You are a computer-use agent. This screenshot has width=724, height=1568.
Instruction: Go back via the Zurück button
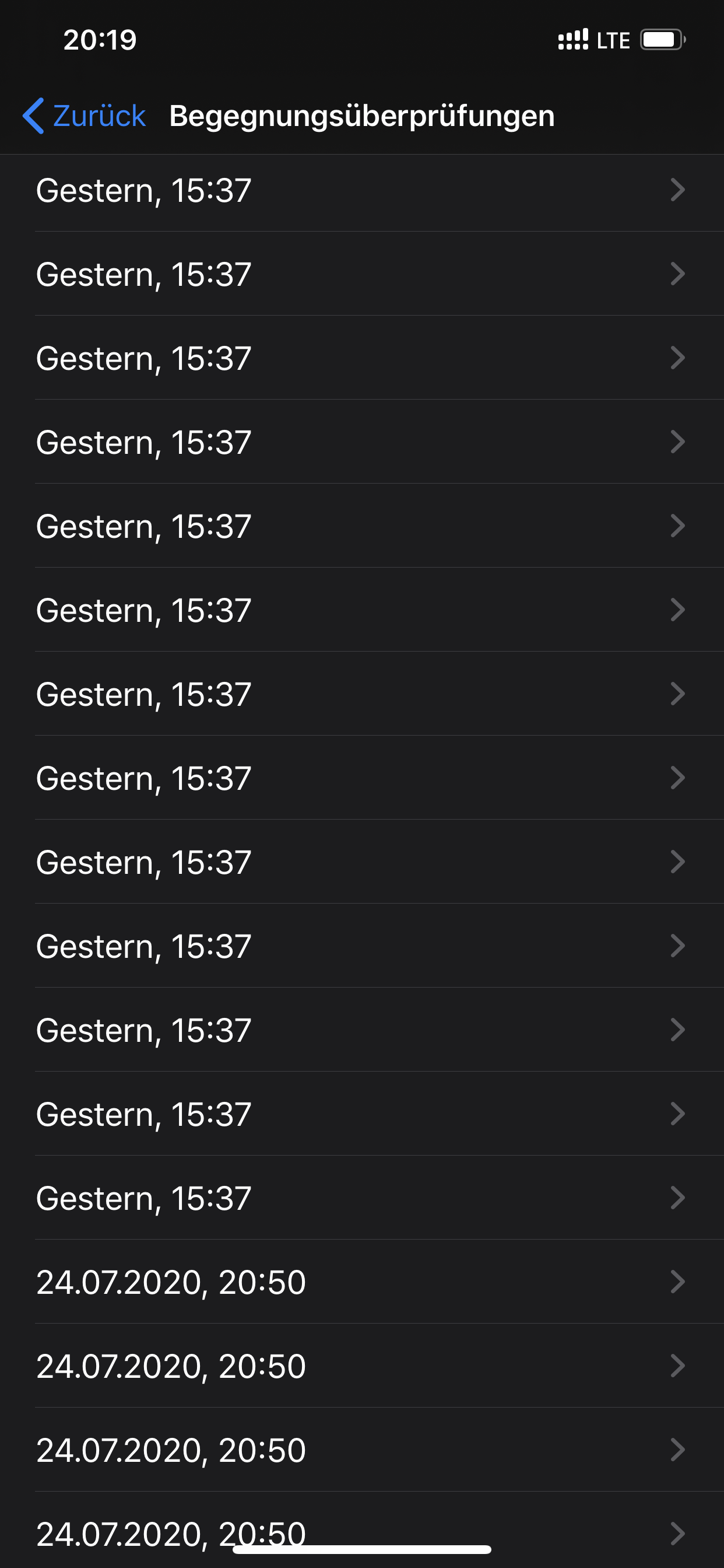84,116
